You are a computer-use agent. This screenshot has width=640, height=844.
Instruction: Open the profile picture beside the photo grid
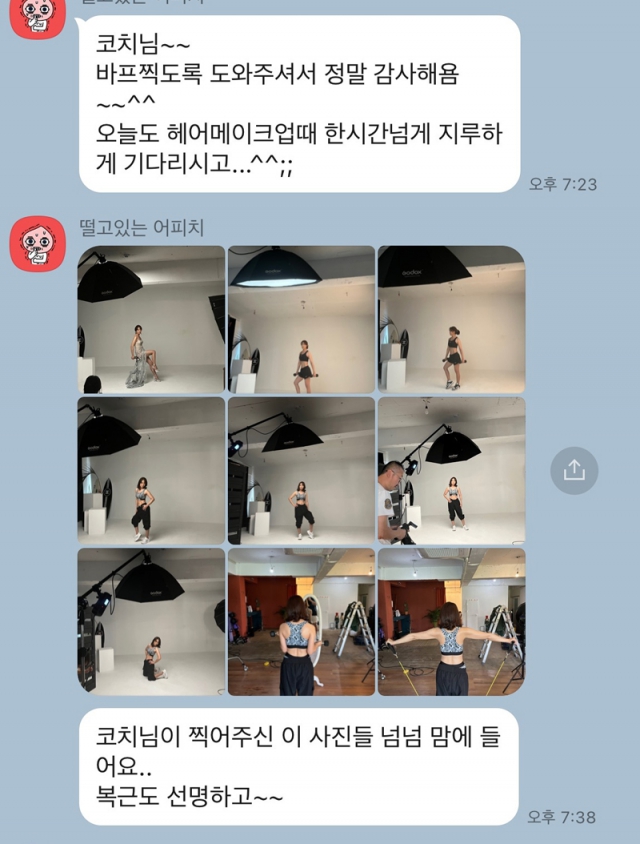(x=38, y=243)
